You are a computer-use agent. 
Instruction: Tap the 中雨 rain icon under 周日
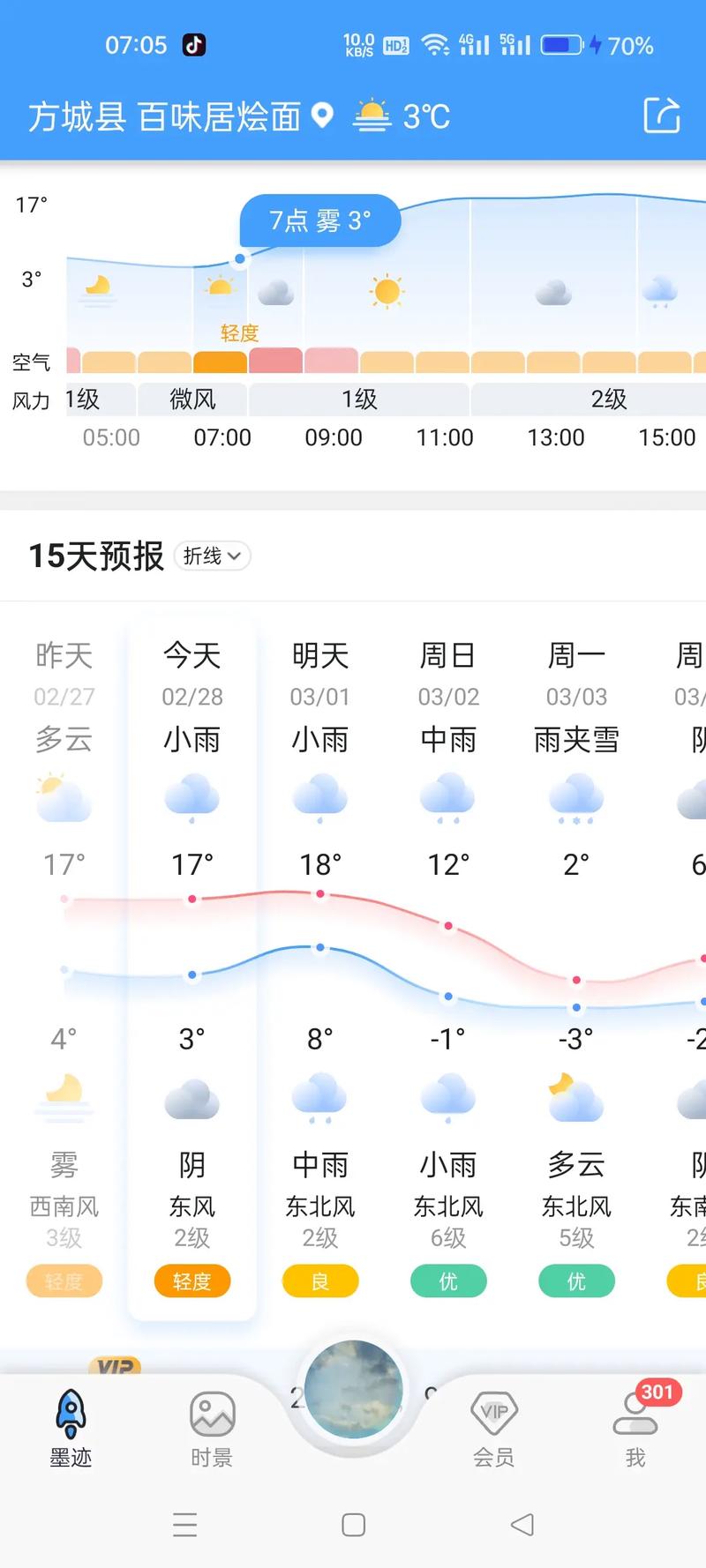(447, 796)
